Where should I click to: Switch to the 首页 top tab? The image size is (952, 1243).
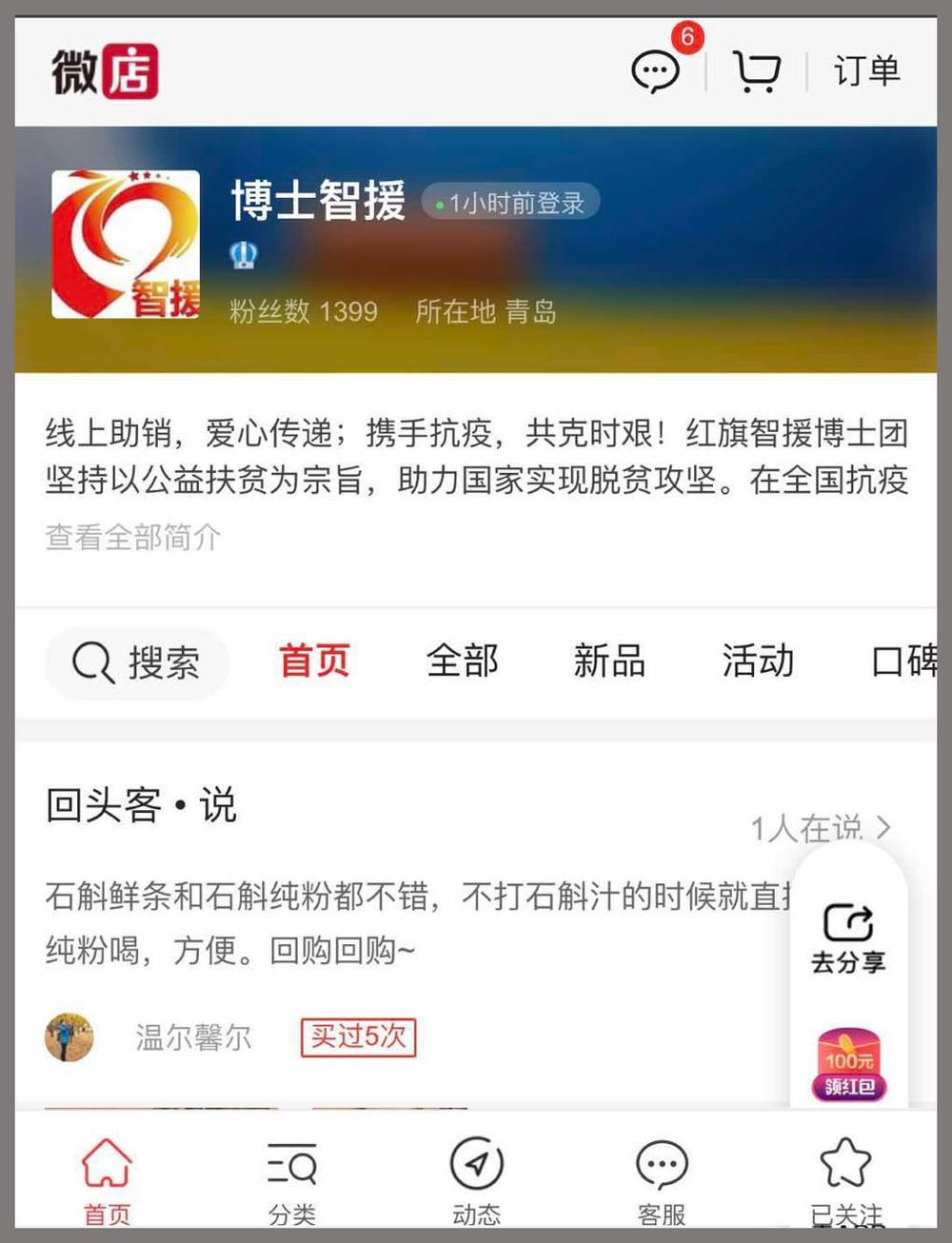pyautogui.click(x=314, y=661)
